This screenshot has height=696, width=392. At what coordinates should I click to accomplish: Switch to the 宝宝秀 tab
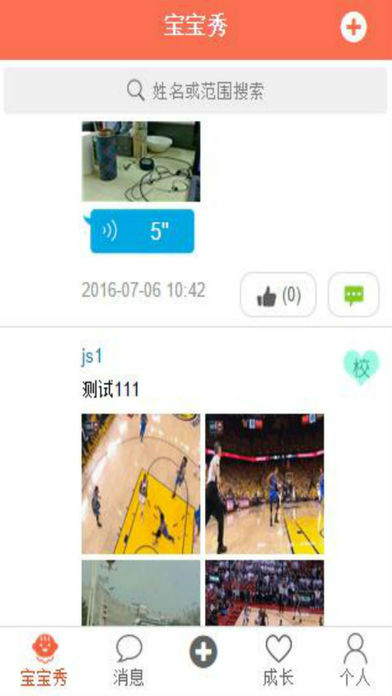pyautogui.click(x=44, y=660)
